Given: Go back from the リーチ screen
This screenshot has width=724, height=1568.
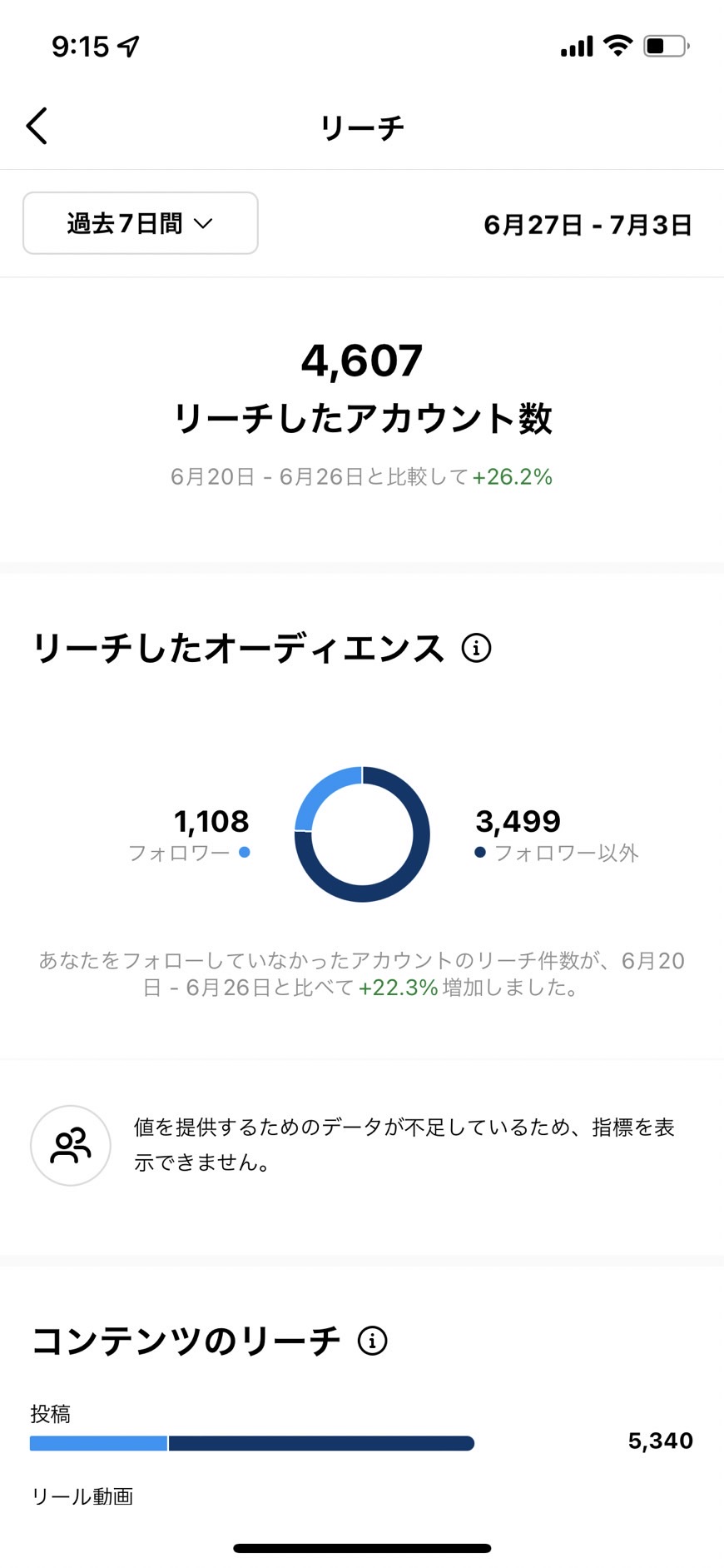Looking at the screenshot, I should 37,127.
